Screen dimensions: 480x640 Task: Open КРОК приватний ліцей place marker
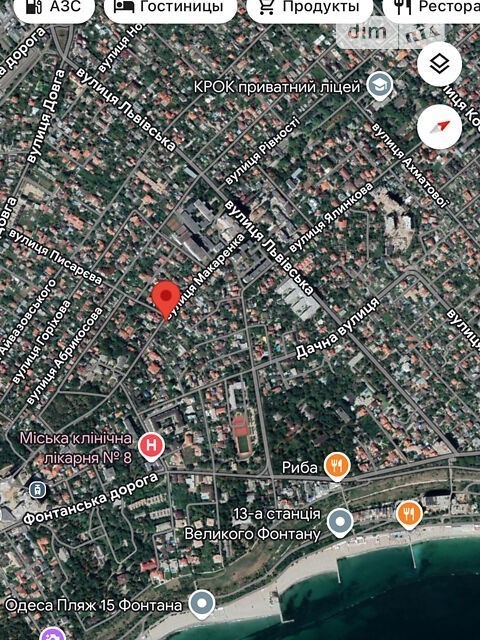(380, 86)
